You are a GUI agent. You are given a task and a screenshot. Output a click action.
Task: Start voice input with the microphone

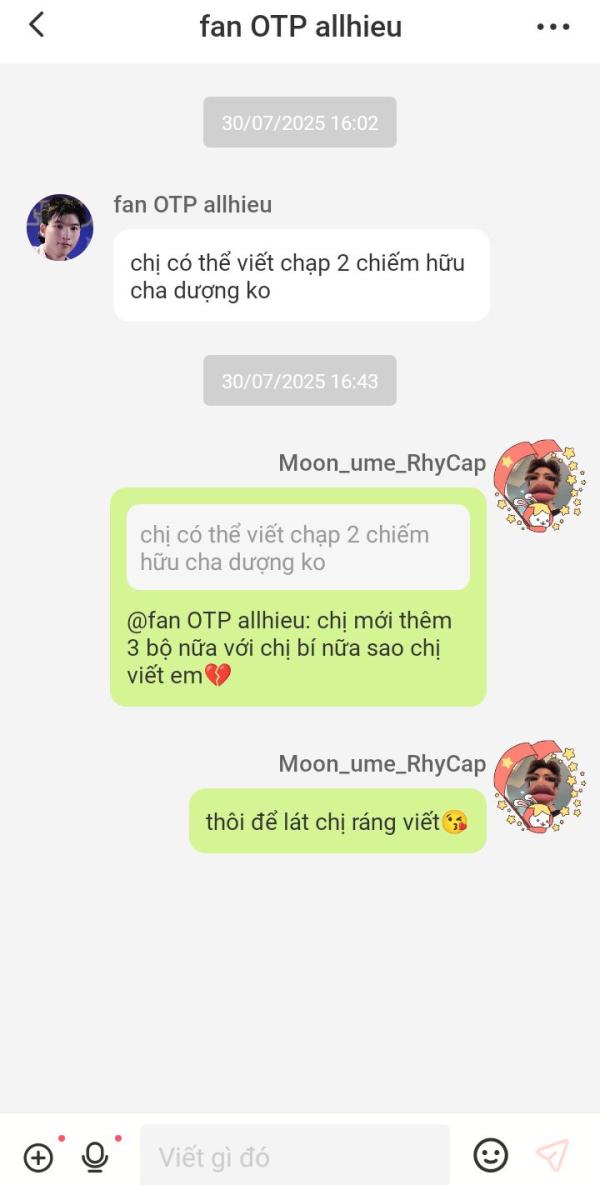94,1157
